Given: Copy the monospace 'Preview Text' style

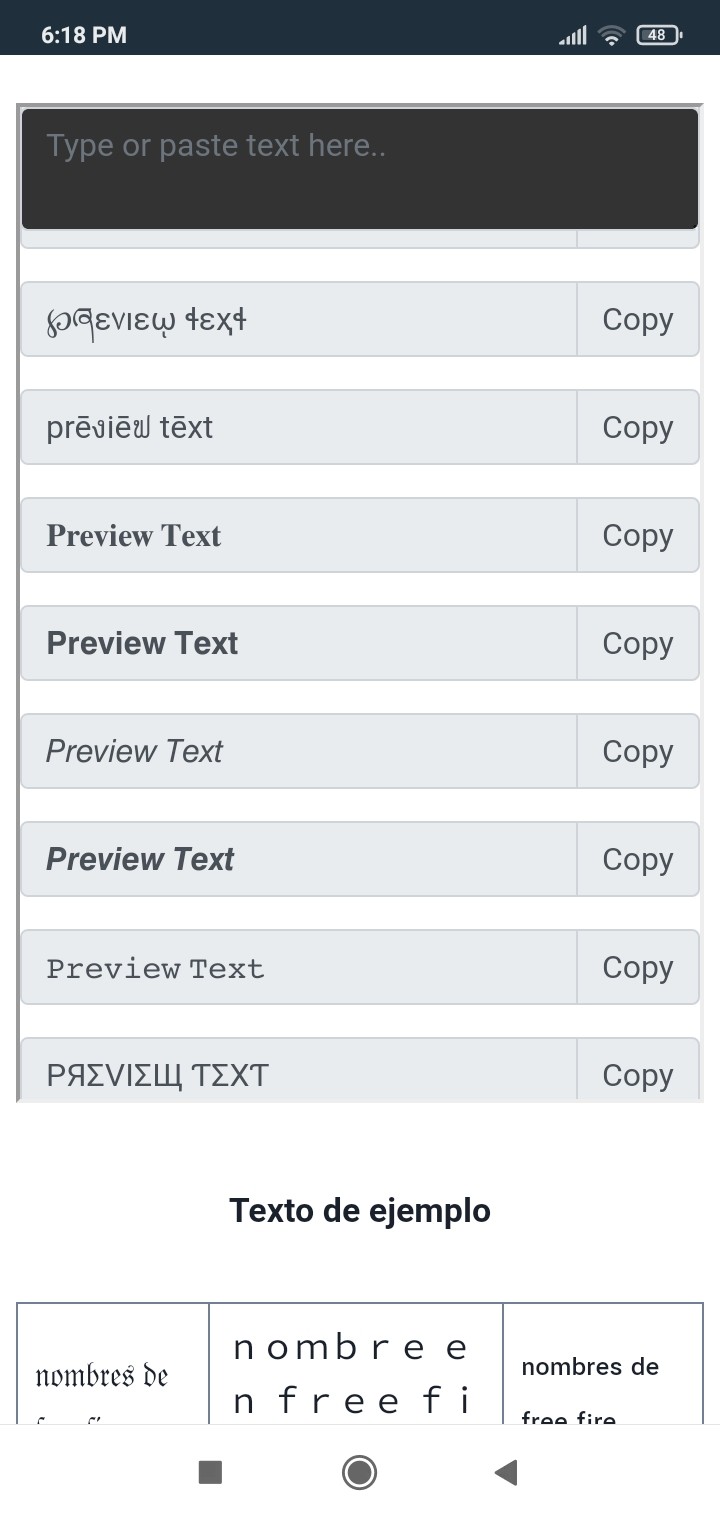Looking at the screenshot, I should point(637,968).
